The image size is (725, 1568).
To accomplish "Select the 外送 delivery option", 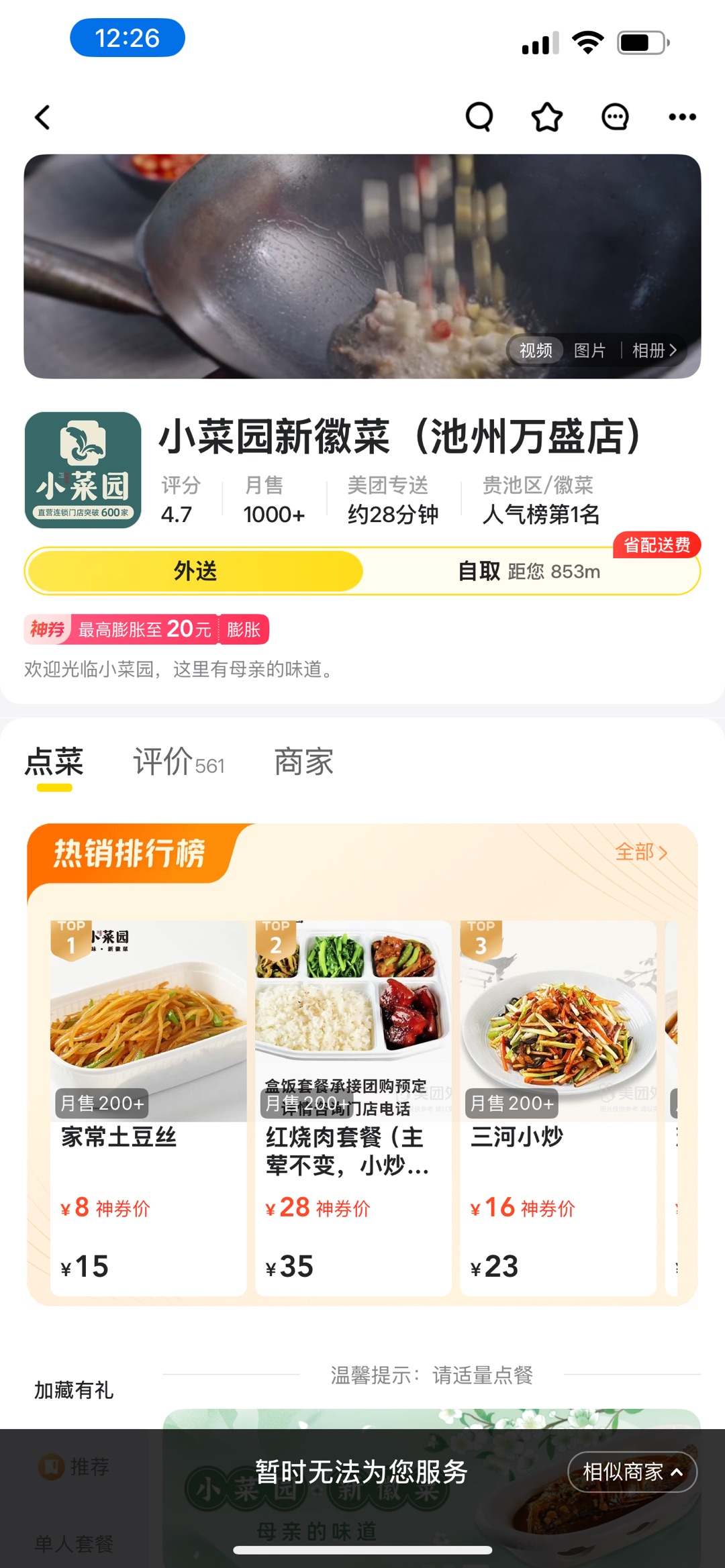I will (x=195, y=571).
